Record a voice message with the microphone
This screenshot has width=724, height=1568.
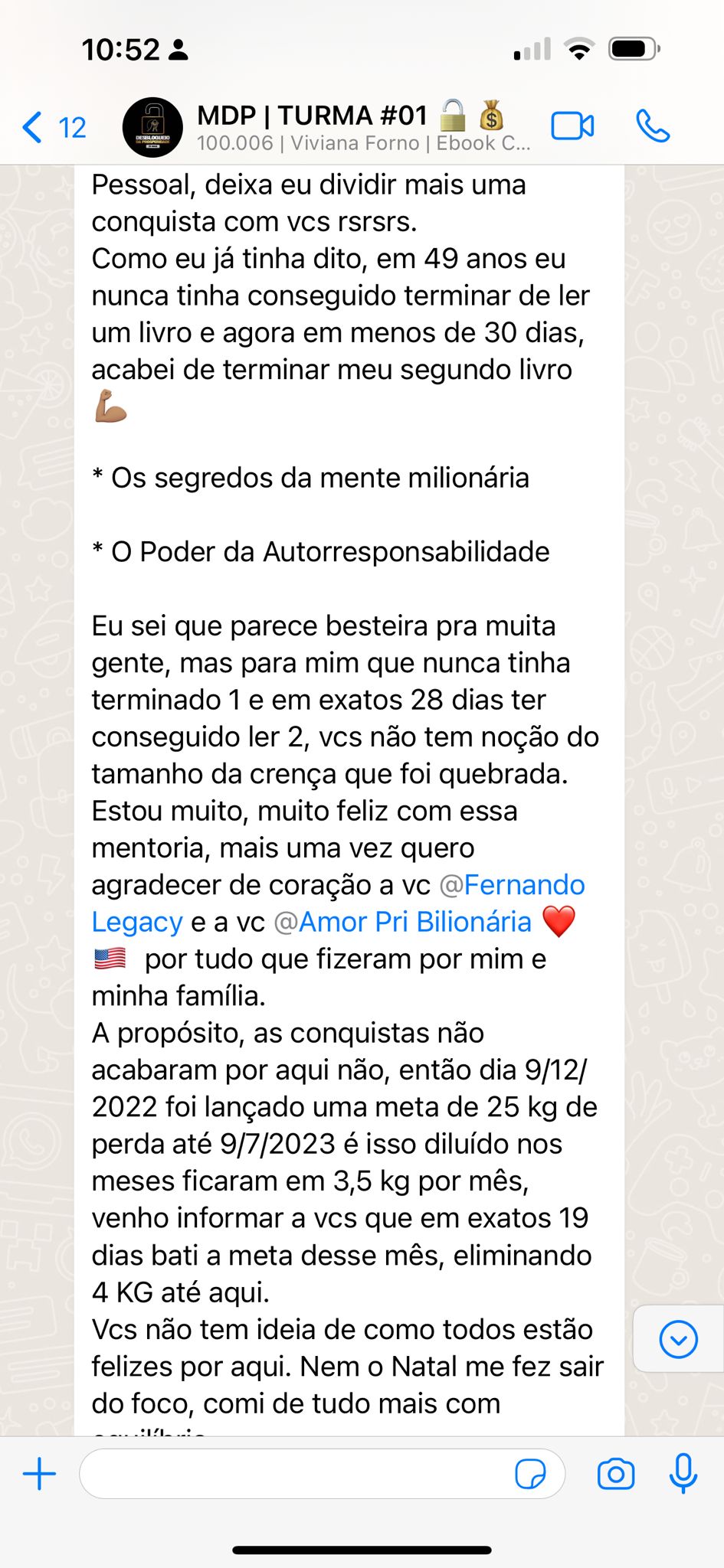point(680,1472)
